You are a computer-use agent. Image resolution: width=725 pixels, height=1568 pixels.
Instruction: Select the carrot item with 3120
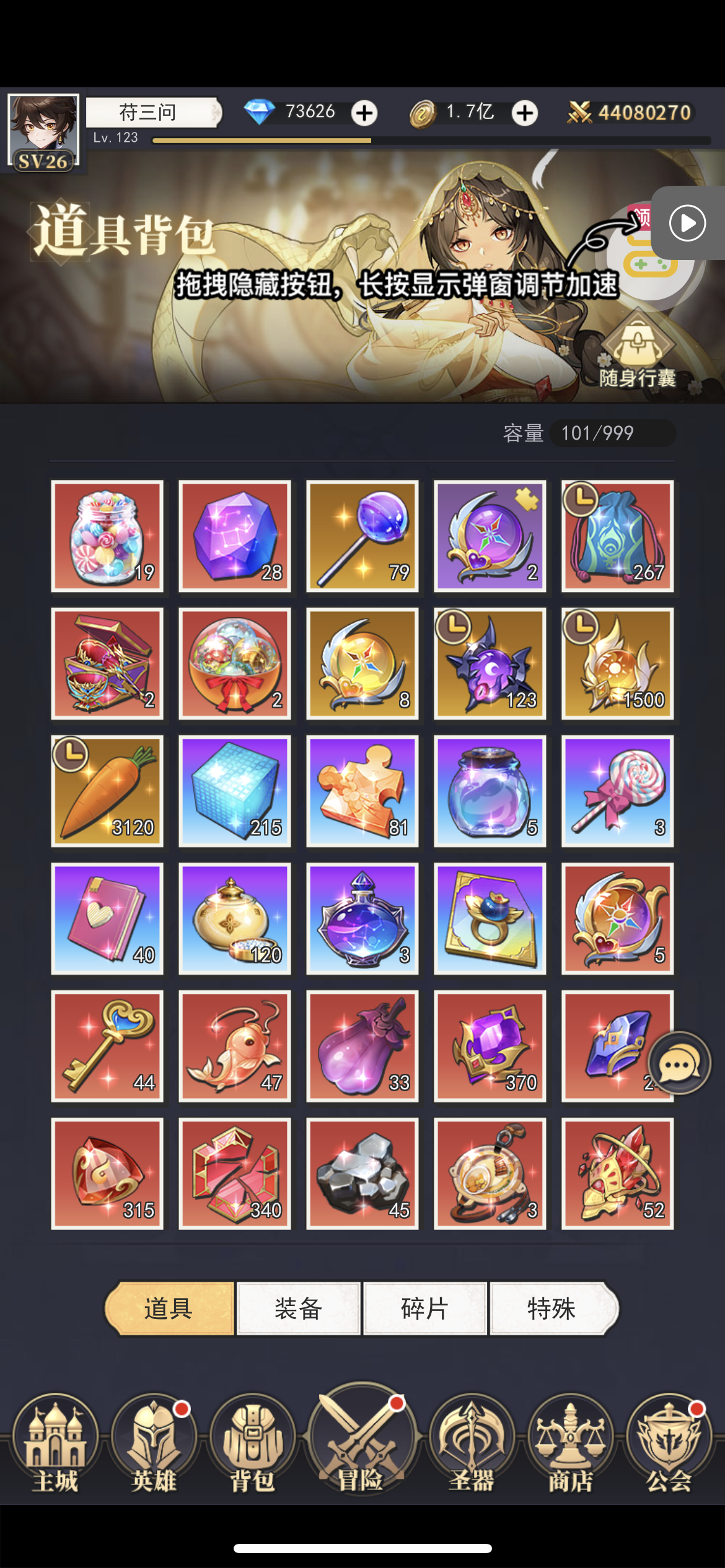(107, 791)
